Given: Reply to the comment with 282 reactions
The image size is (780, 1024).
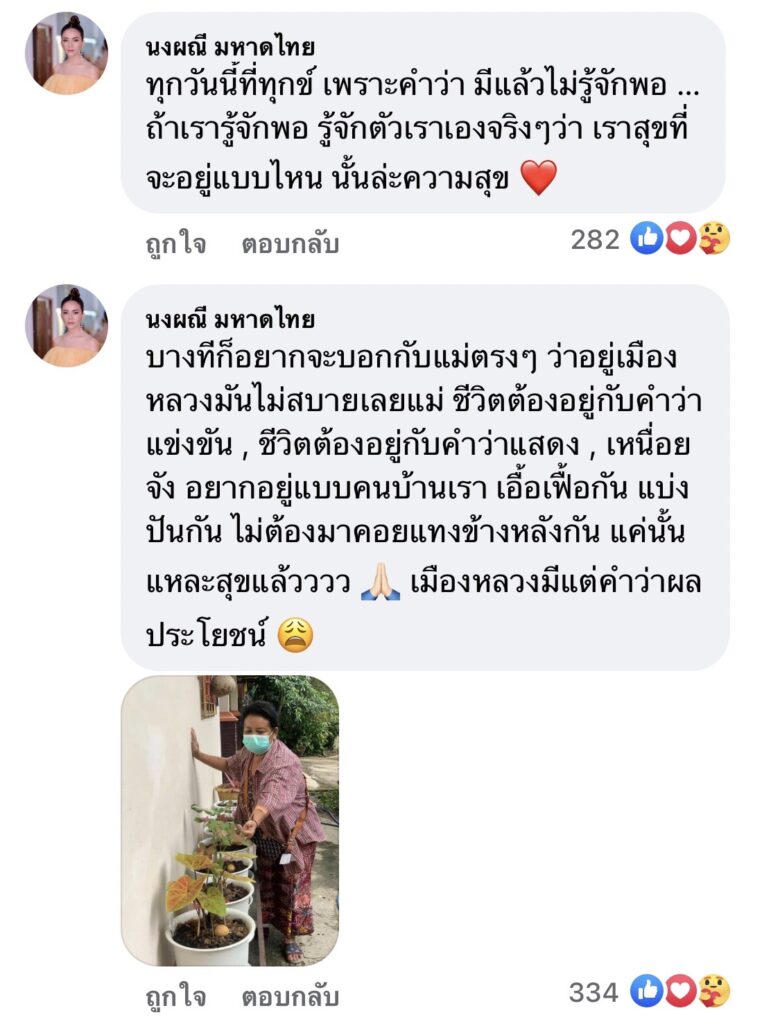Looking at the screenshot, I should pos(290,244).
